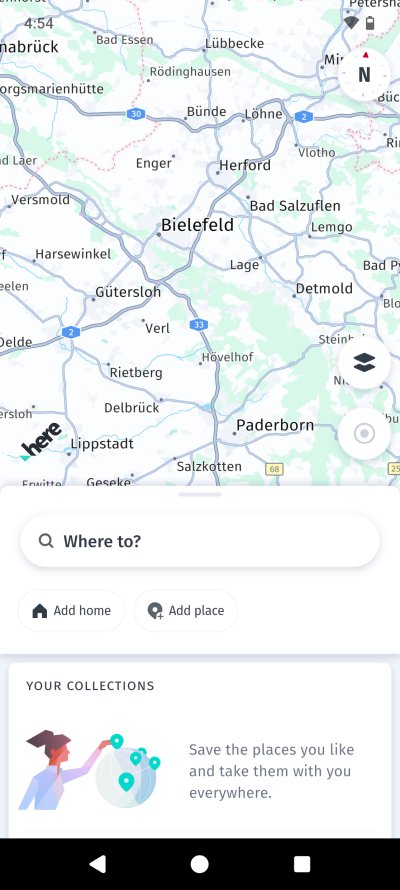The height and width of the screenshot is (890, 400).
Task: Add a home address shortcut
Action: (x=71, y=611)
